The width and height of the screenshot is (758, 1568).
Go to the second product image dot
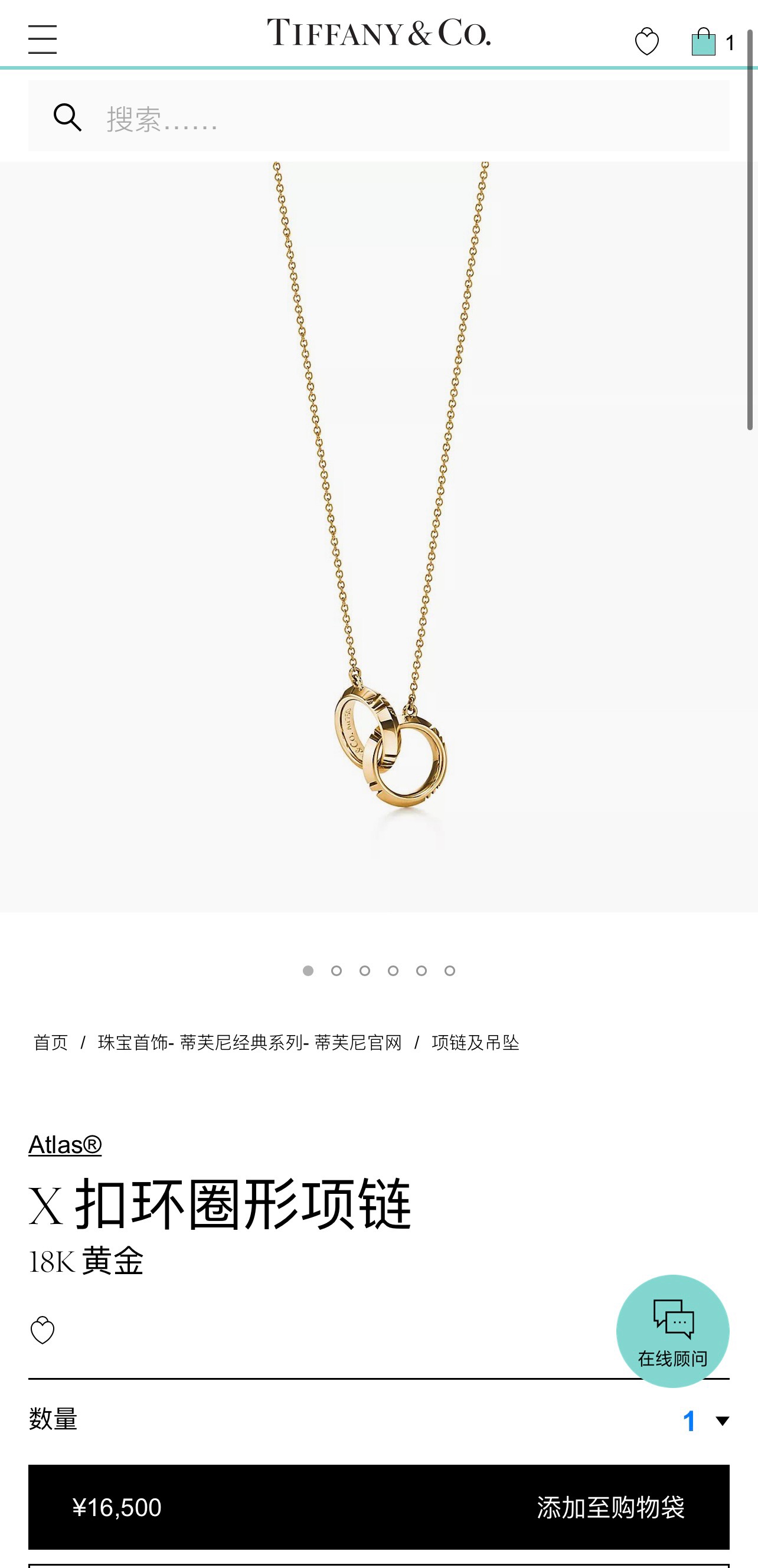[x=336, y=971]
